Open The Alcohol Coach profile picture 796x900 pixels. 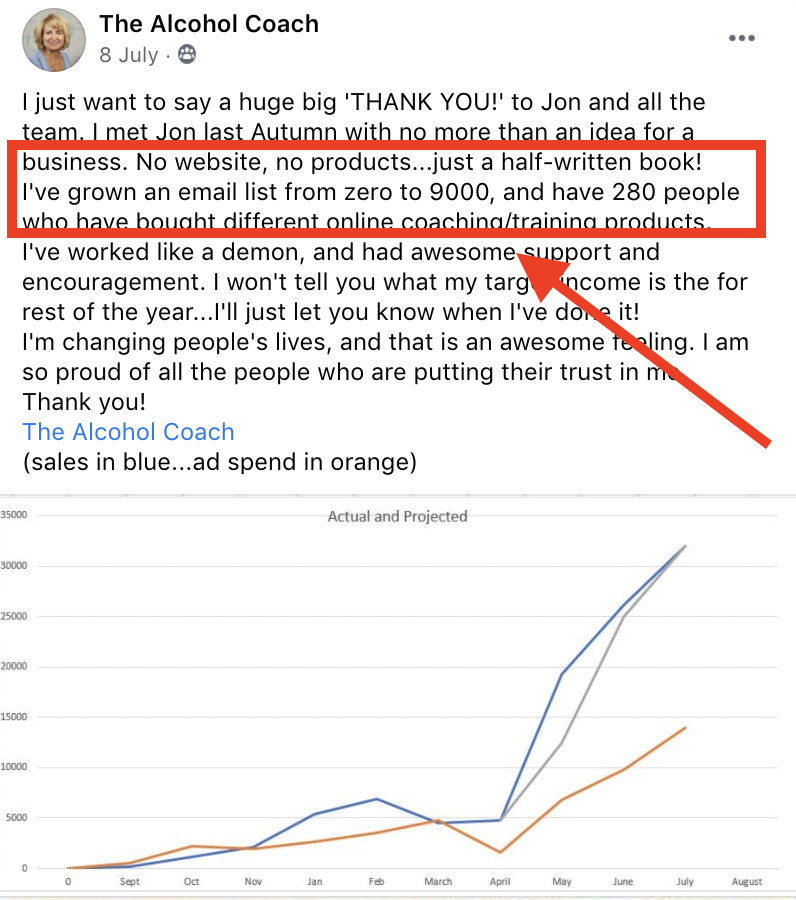tap(54, 40)
